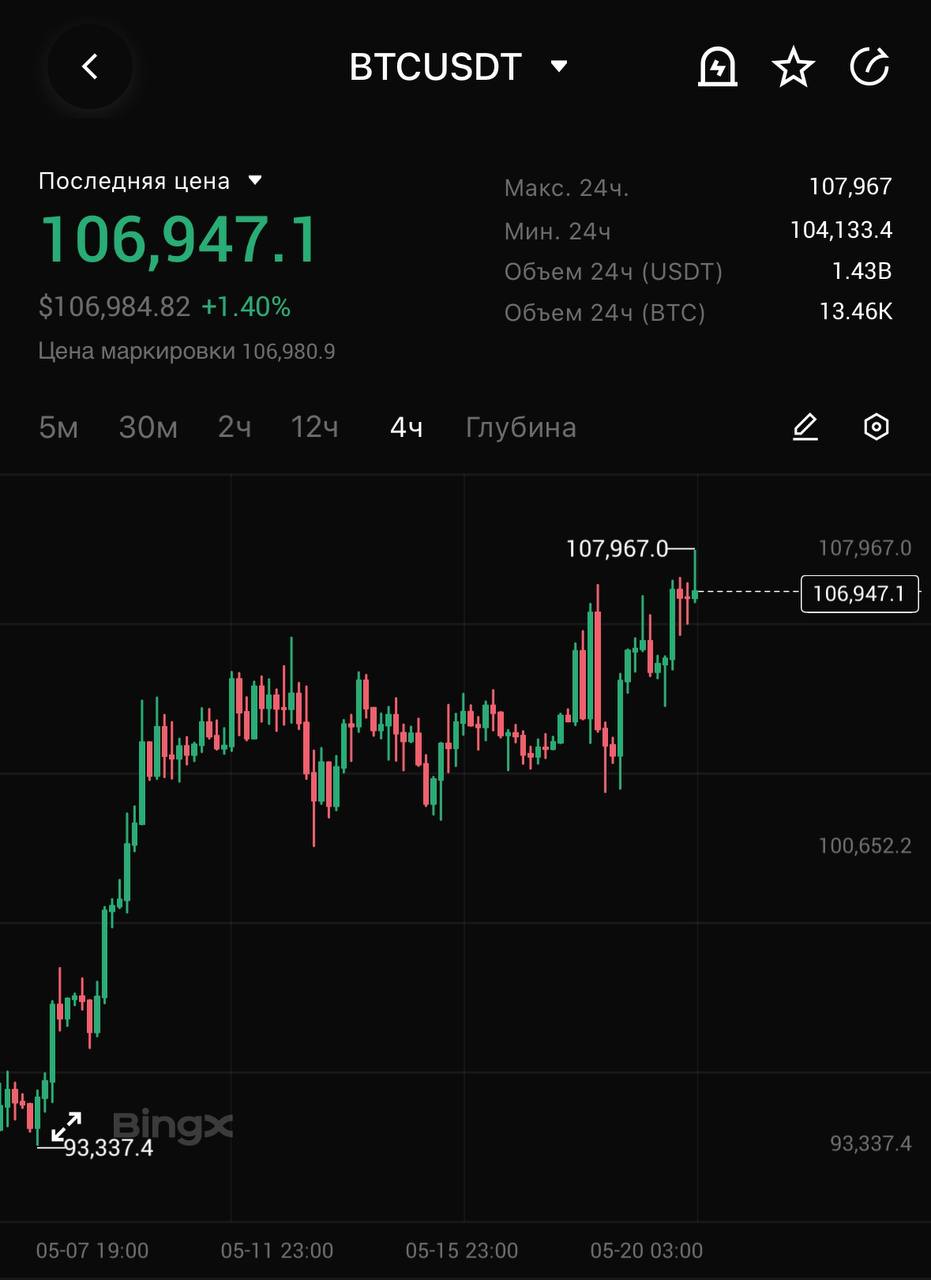
Task: Go back using the arrow button
Action: 90,67
